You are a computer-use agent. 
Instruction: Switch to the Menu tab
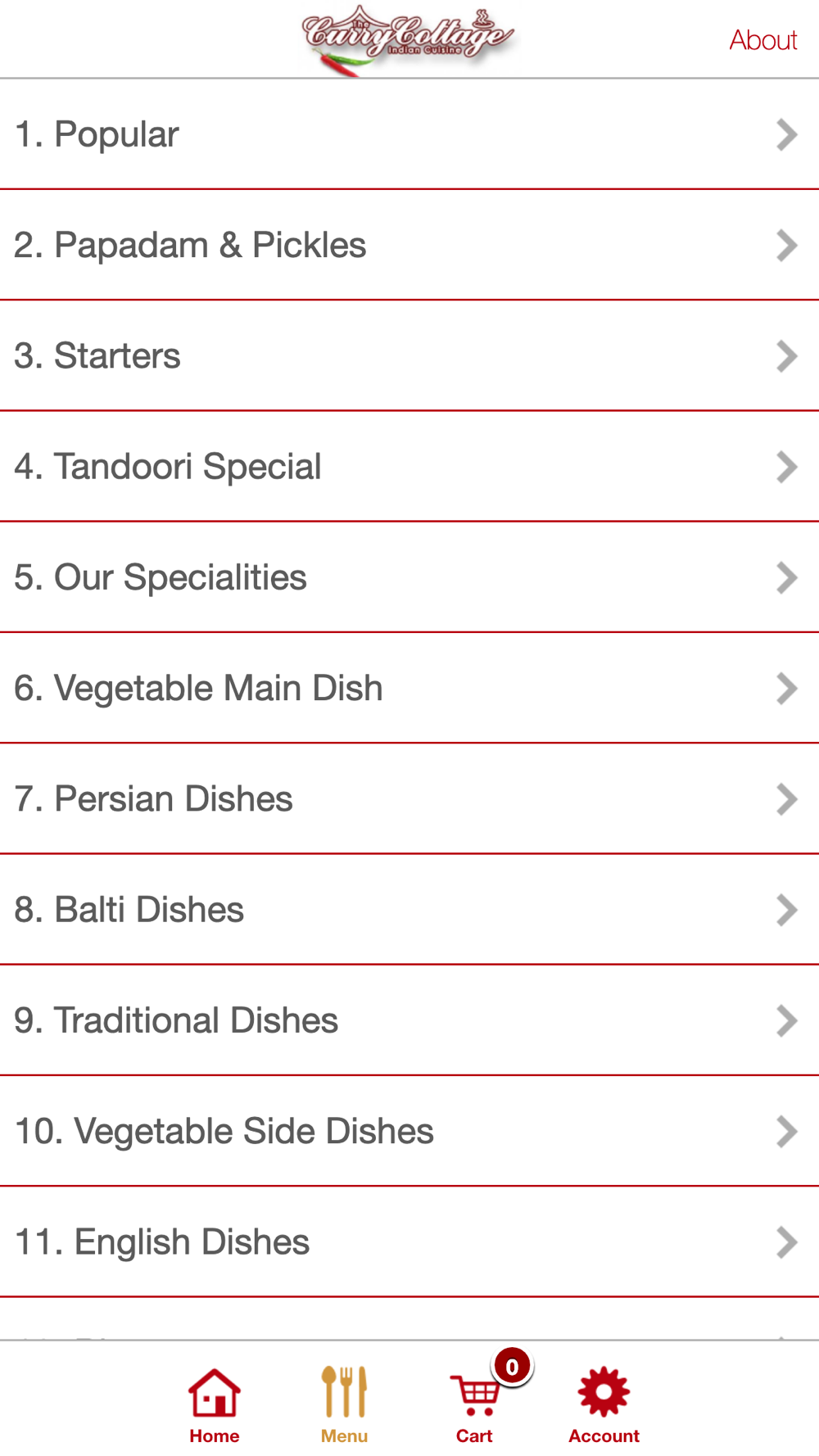344,1404
